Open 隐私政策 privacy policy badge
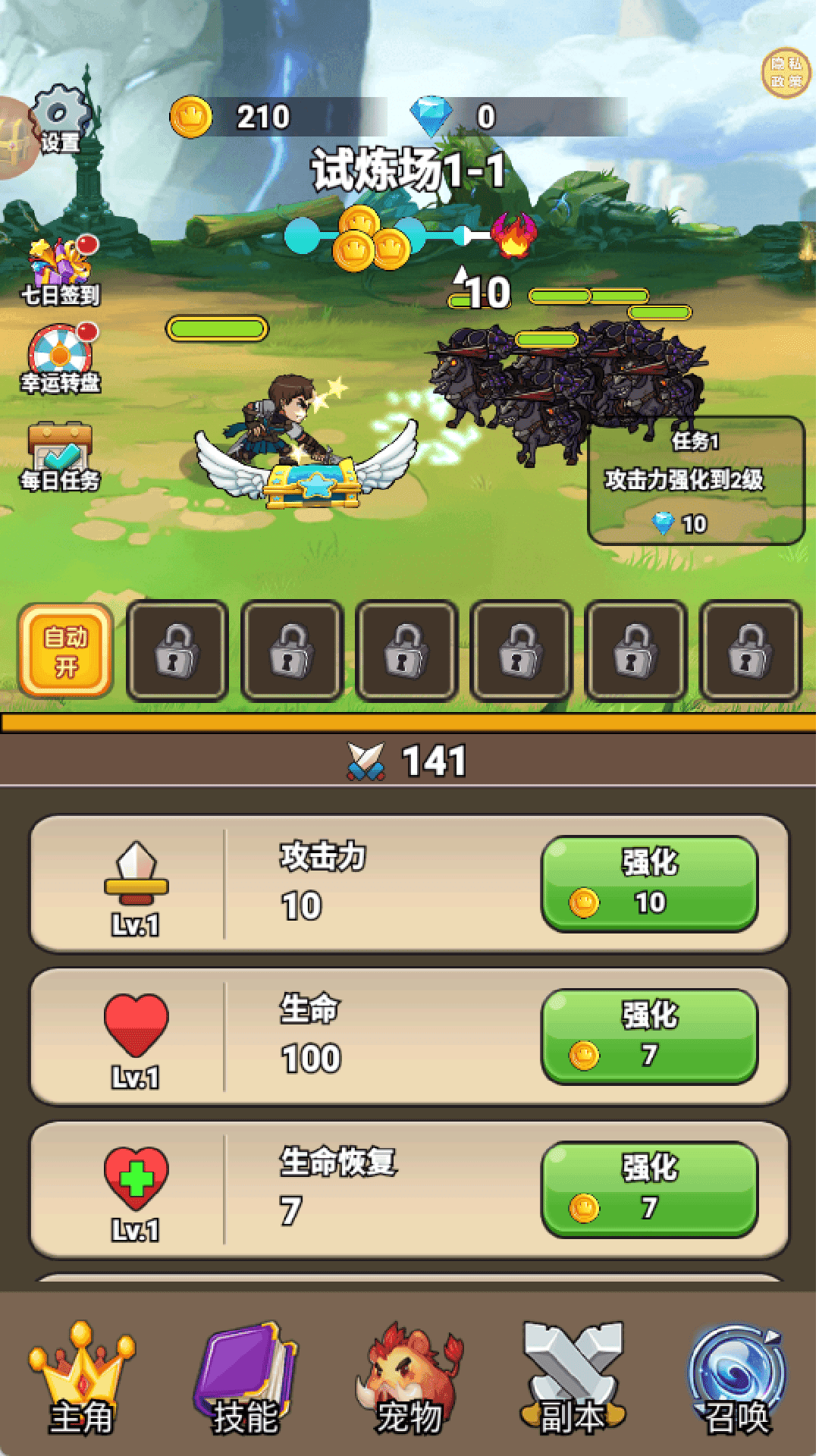This screenshot has height=1456, width=819. pos(786,73)
